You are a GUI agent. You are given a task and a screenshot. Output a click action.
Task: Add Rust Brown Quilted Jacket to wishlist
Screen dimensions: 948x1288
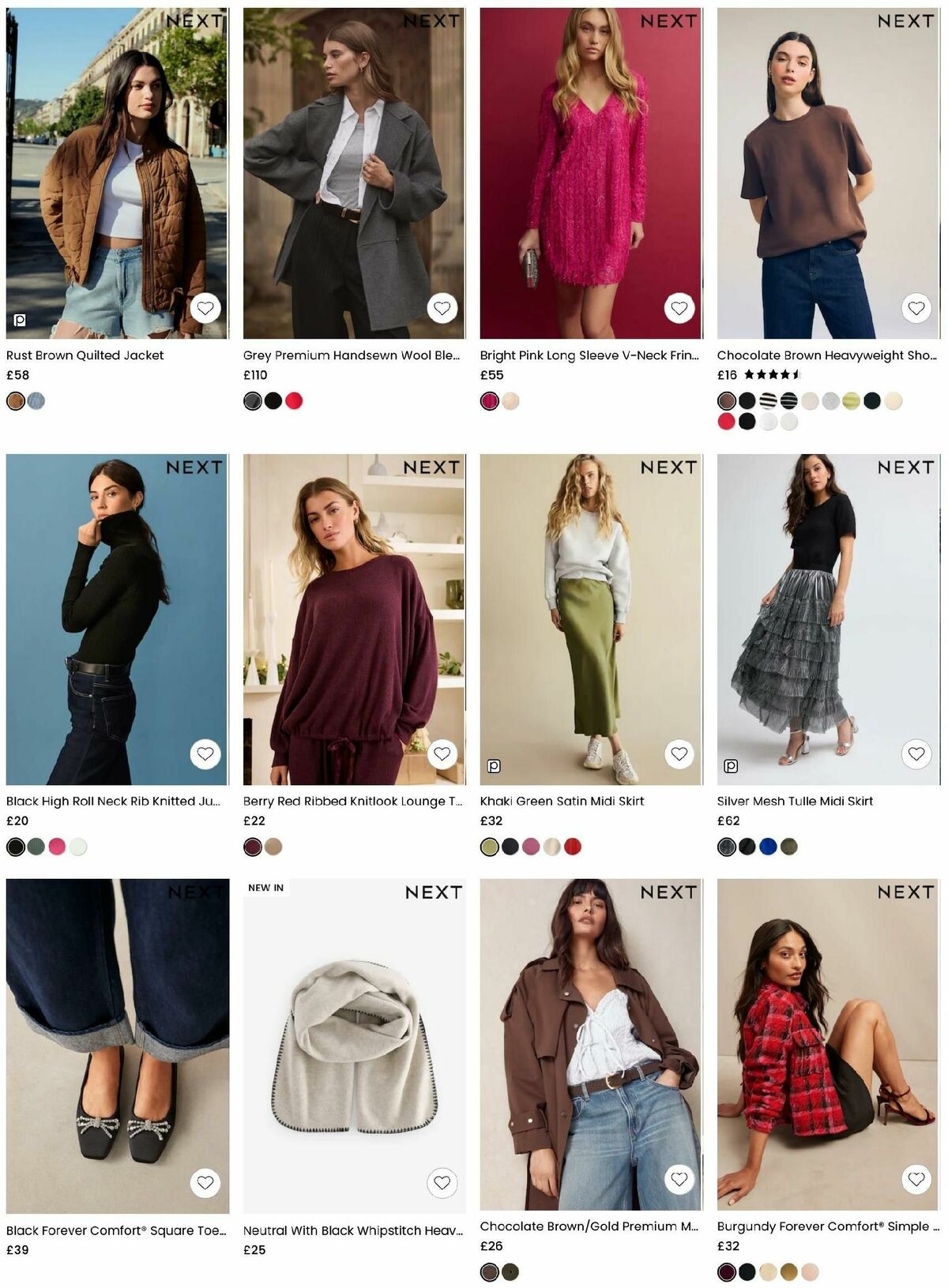coord(207,308)
